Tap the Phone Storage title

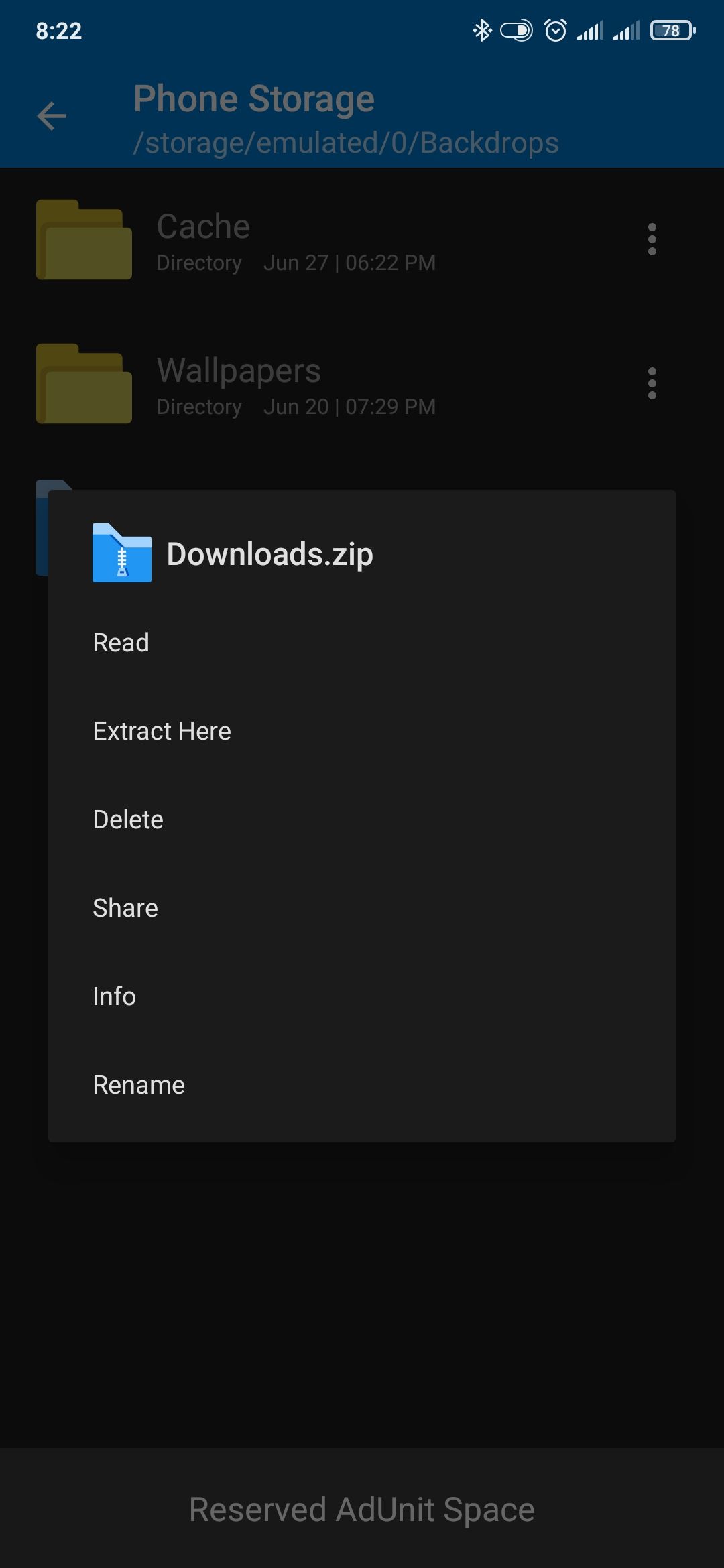click(x=253, y=99)
